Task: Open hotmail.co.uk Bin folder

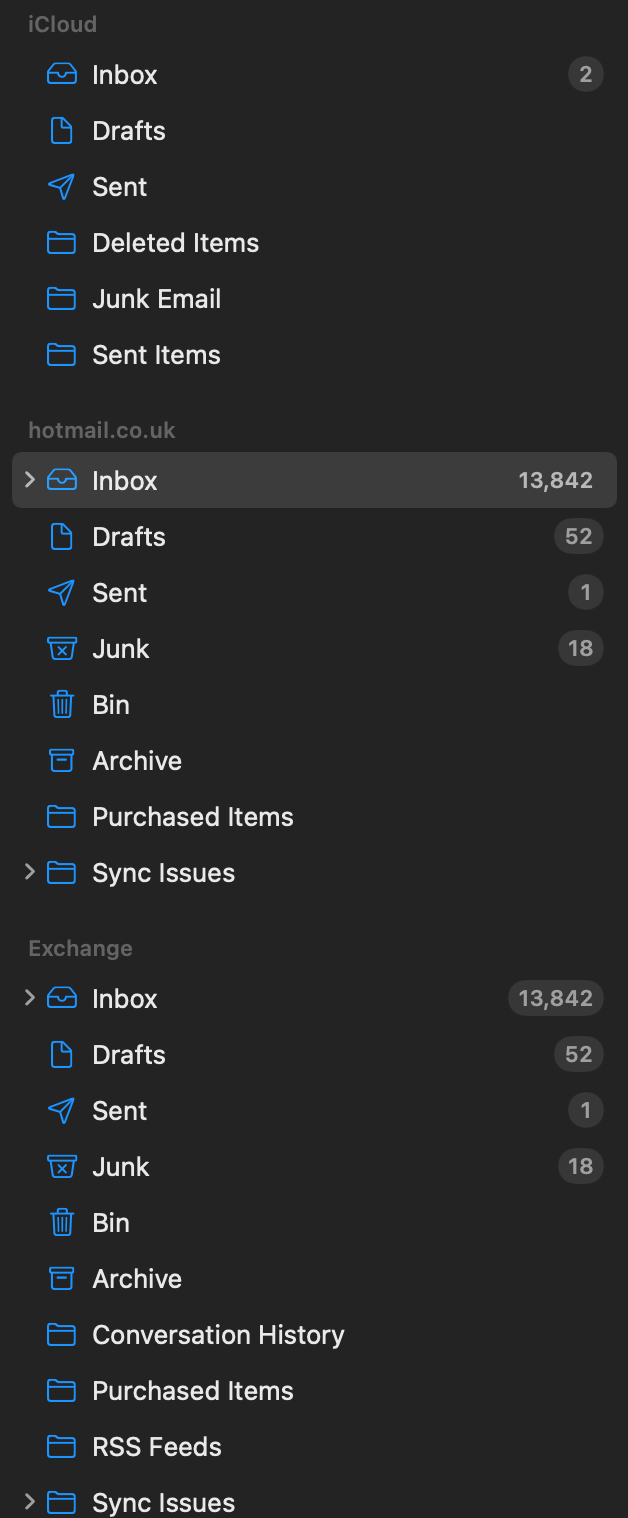Action: point(110,705)
